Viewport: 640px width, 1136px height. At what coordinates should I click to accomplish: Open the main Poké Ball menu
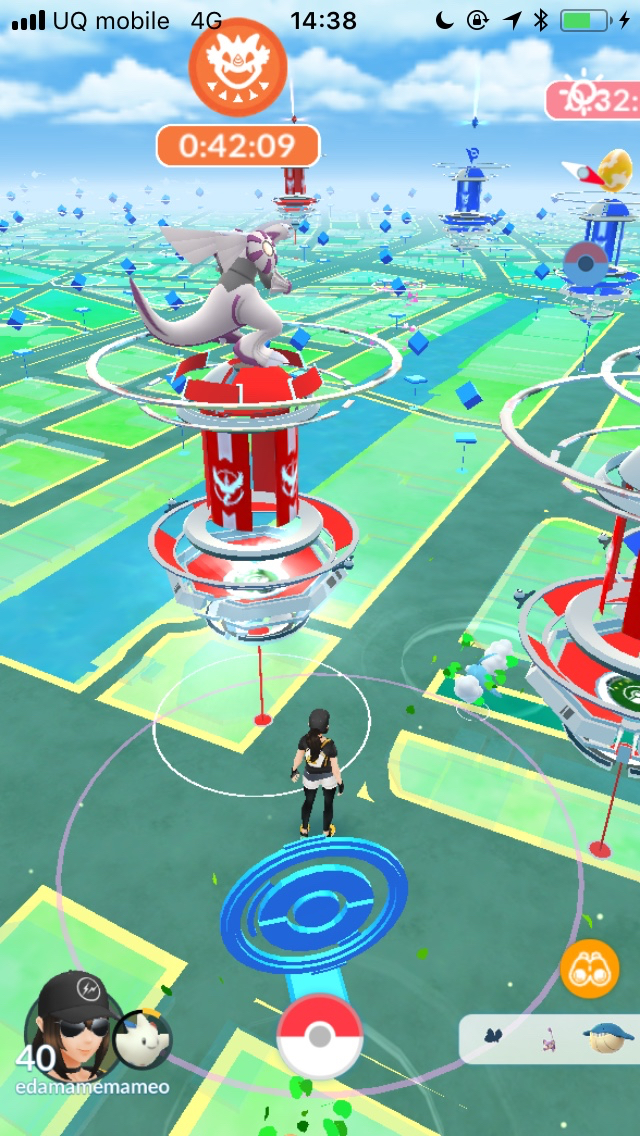pyautogui.click(x=319, y=1037)
